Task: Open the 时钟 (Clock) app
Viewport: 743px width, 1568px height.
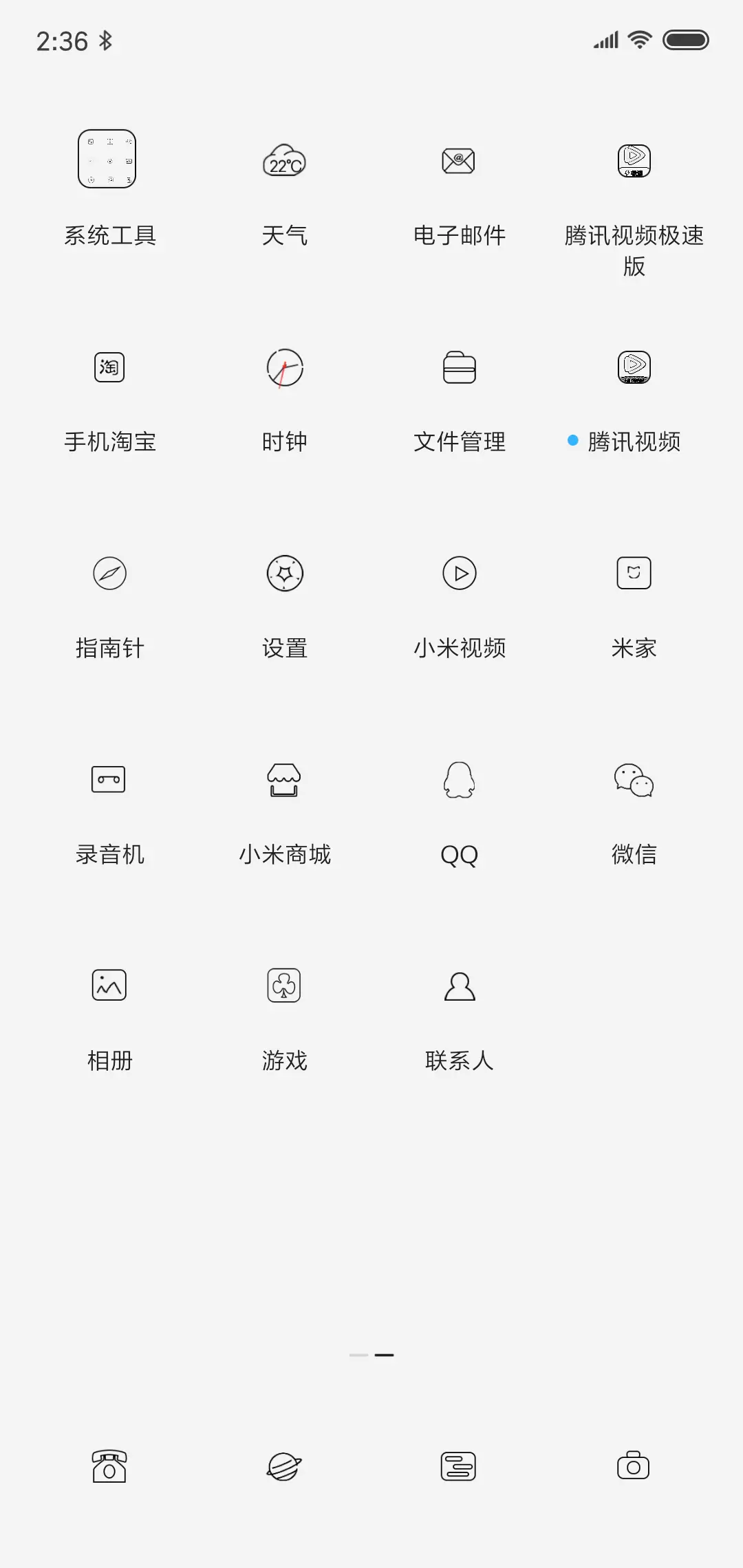Action: 285,368
